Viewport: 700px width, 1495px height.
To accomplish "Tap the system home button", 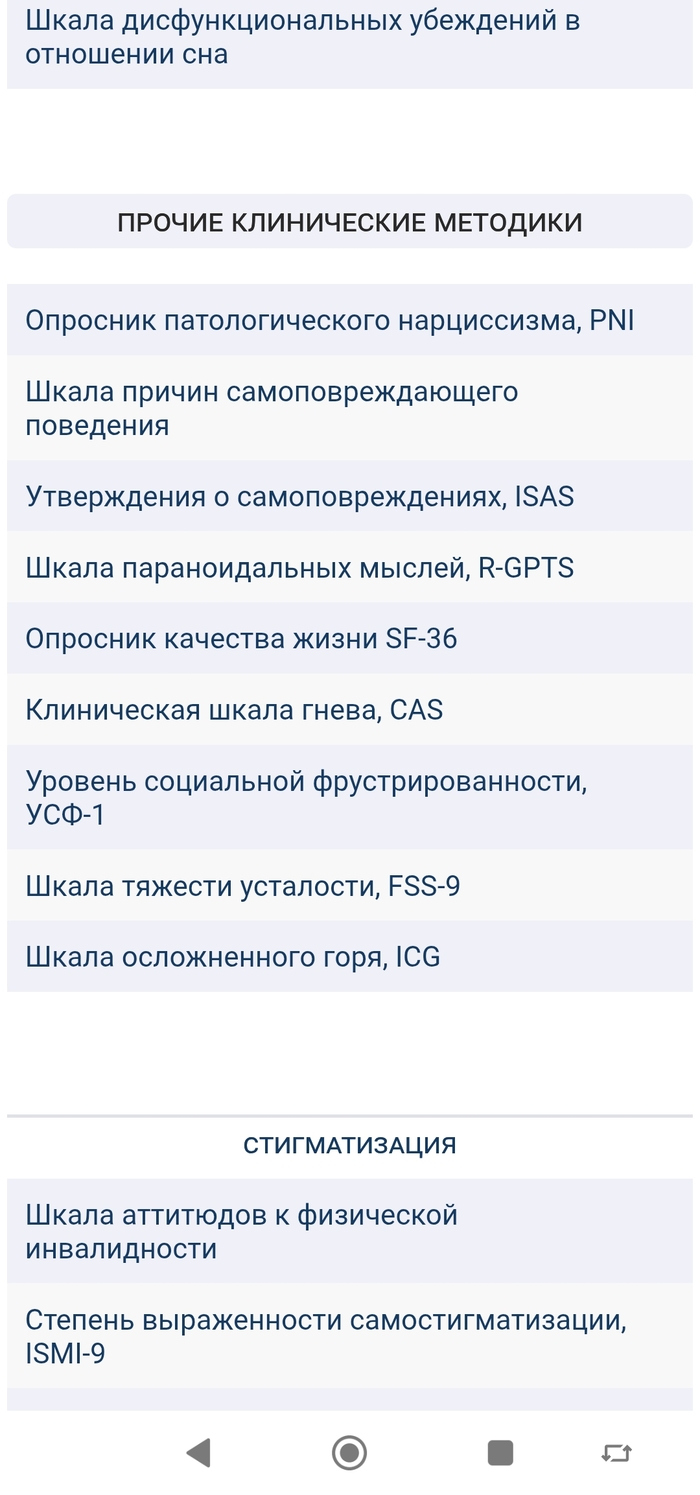I will [349, 1452].
